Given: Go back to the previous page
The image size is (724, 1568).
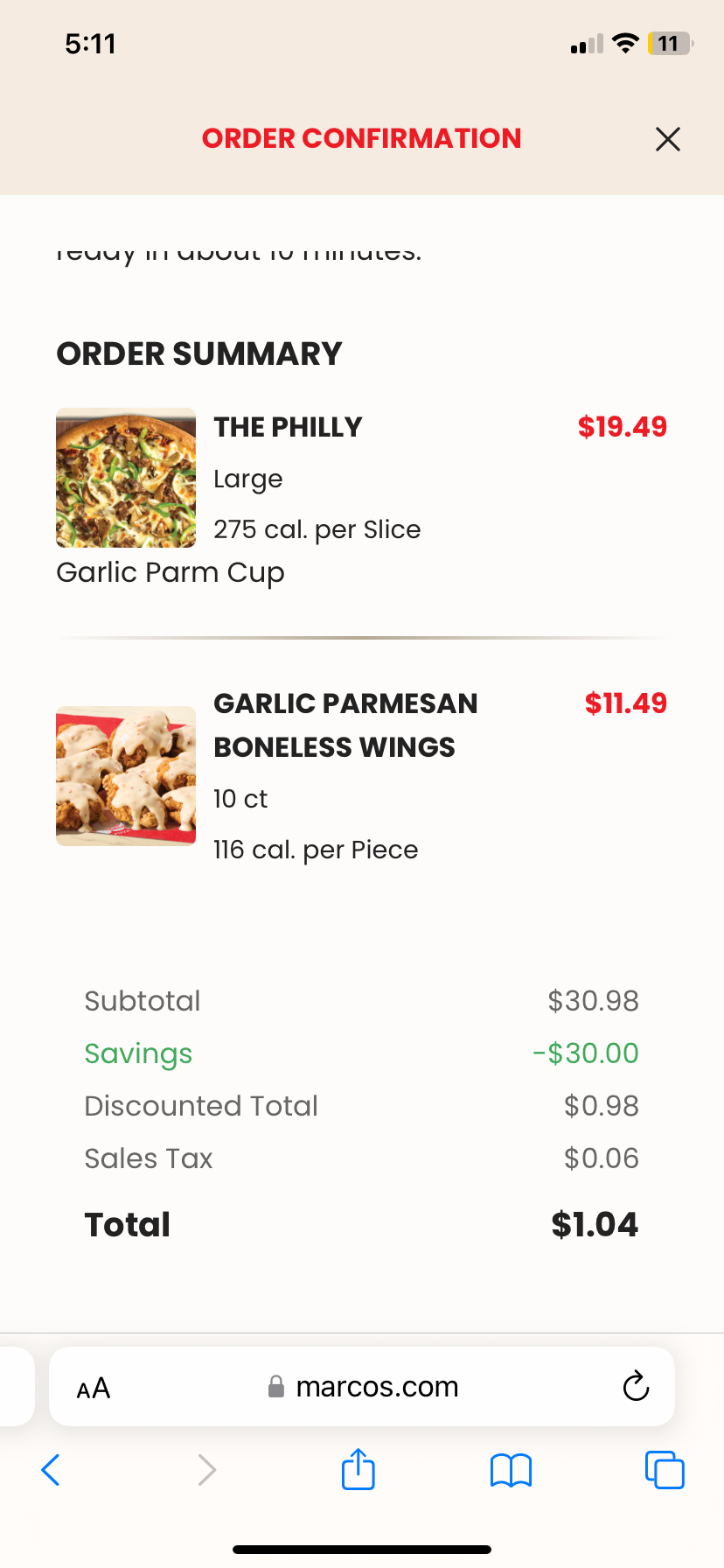Looking at the screenshot, I should (51, 1470).
